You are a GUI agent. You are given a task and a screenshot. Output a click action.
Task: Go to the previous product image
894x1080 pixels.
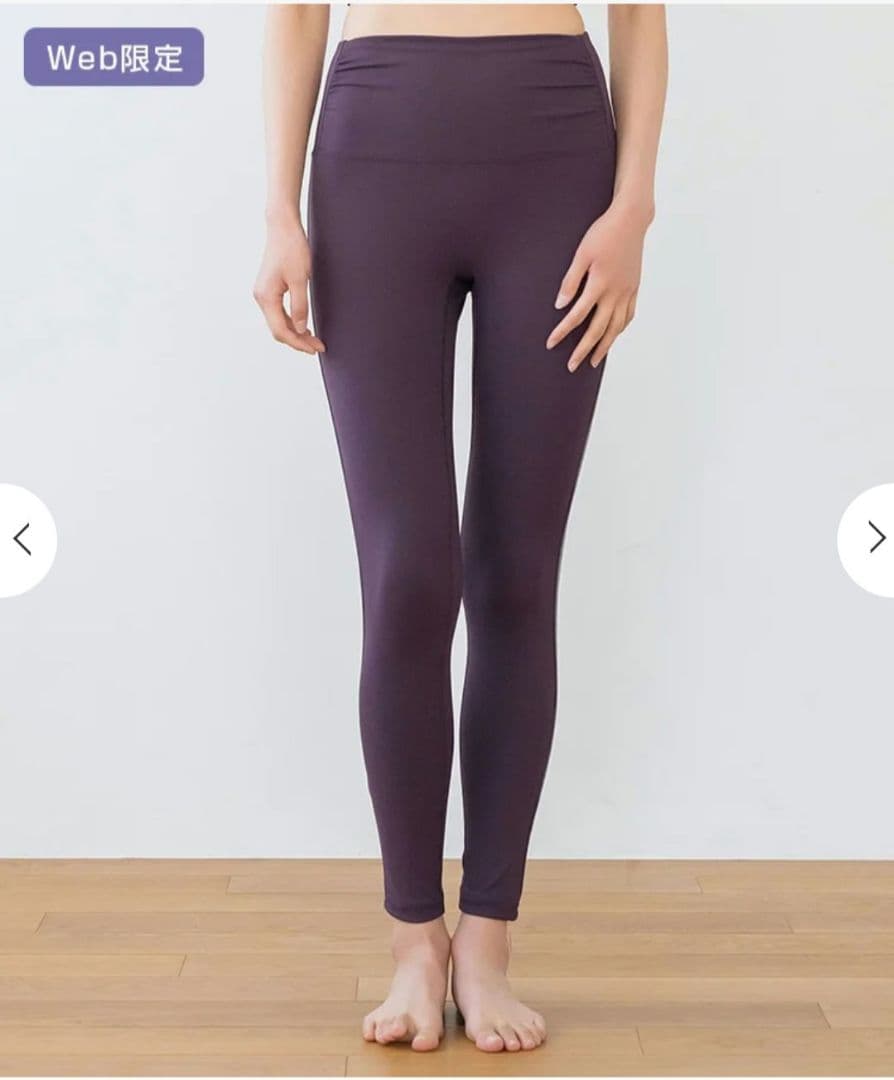(x=23, y=540)
